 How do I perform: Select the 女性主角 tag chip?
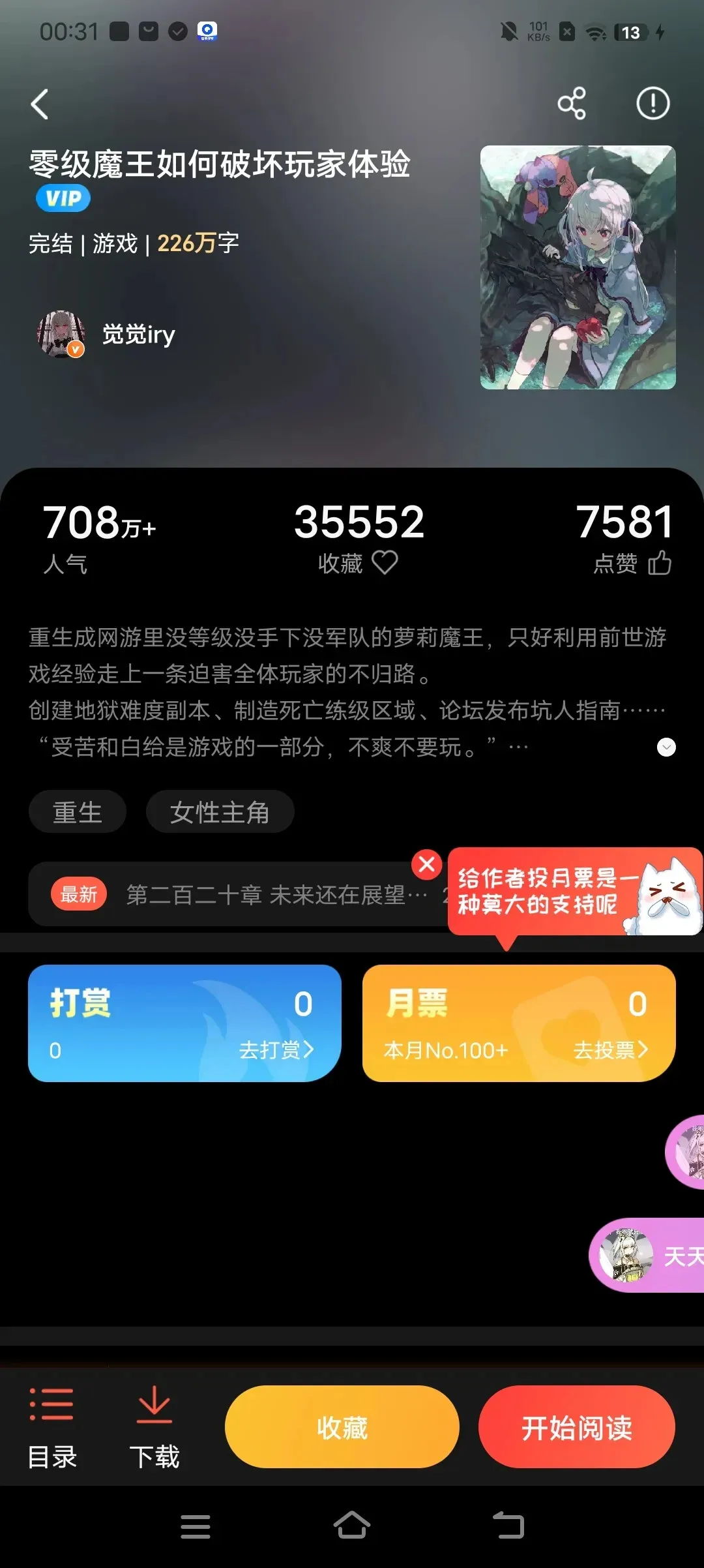point(220,812)
